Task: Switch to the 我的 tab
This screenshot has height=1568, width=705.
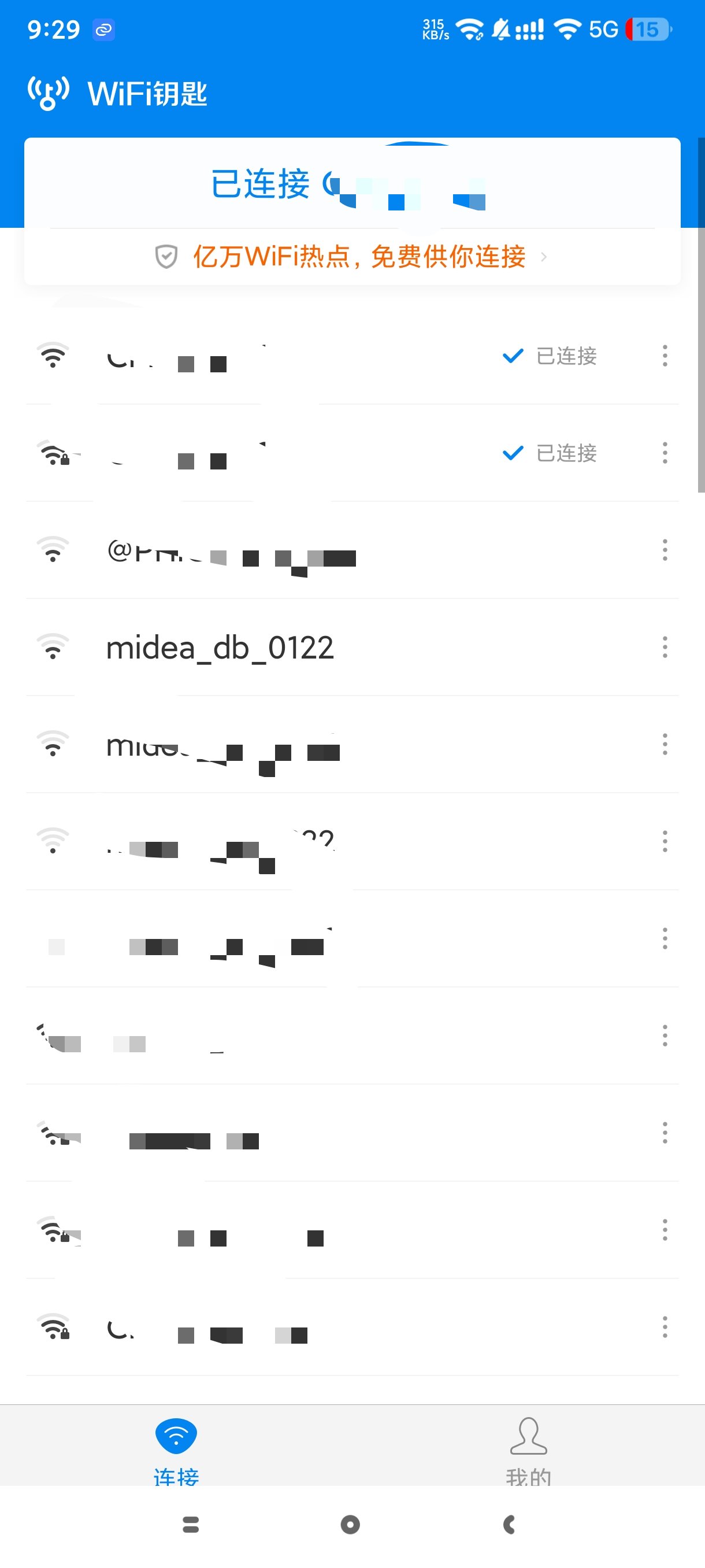Action: tap(528, 1449)
